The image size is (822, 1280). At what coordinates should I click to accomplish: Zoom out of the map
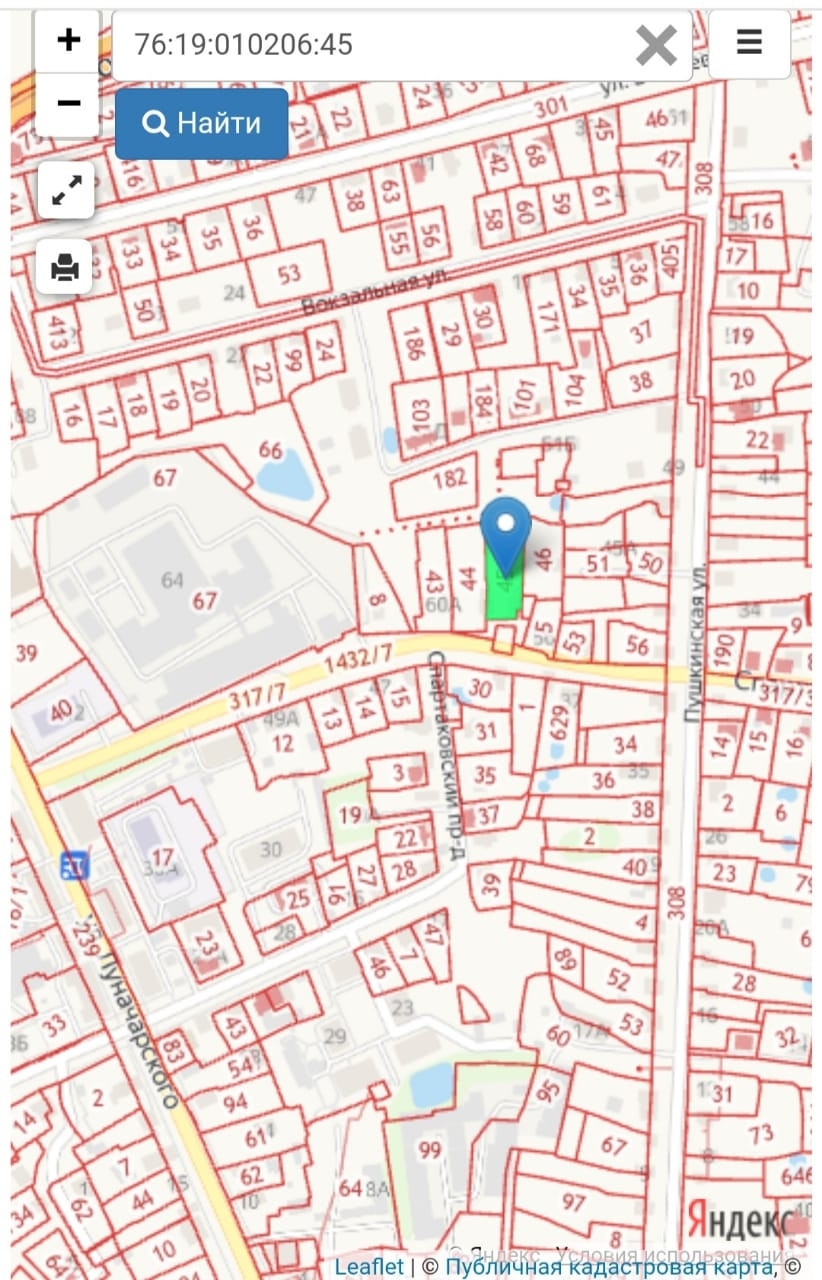[x=68, y=103]
